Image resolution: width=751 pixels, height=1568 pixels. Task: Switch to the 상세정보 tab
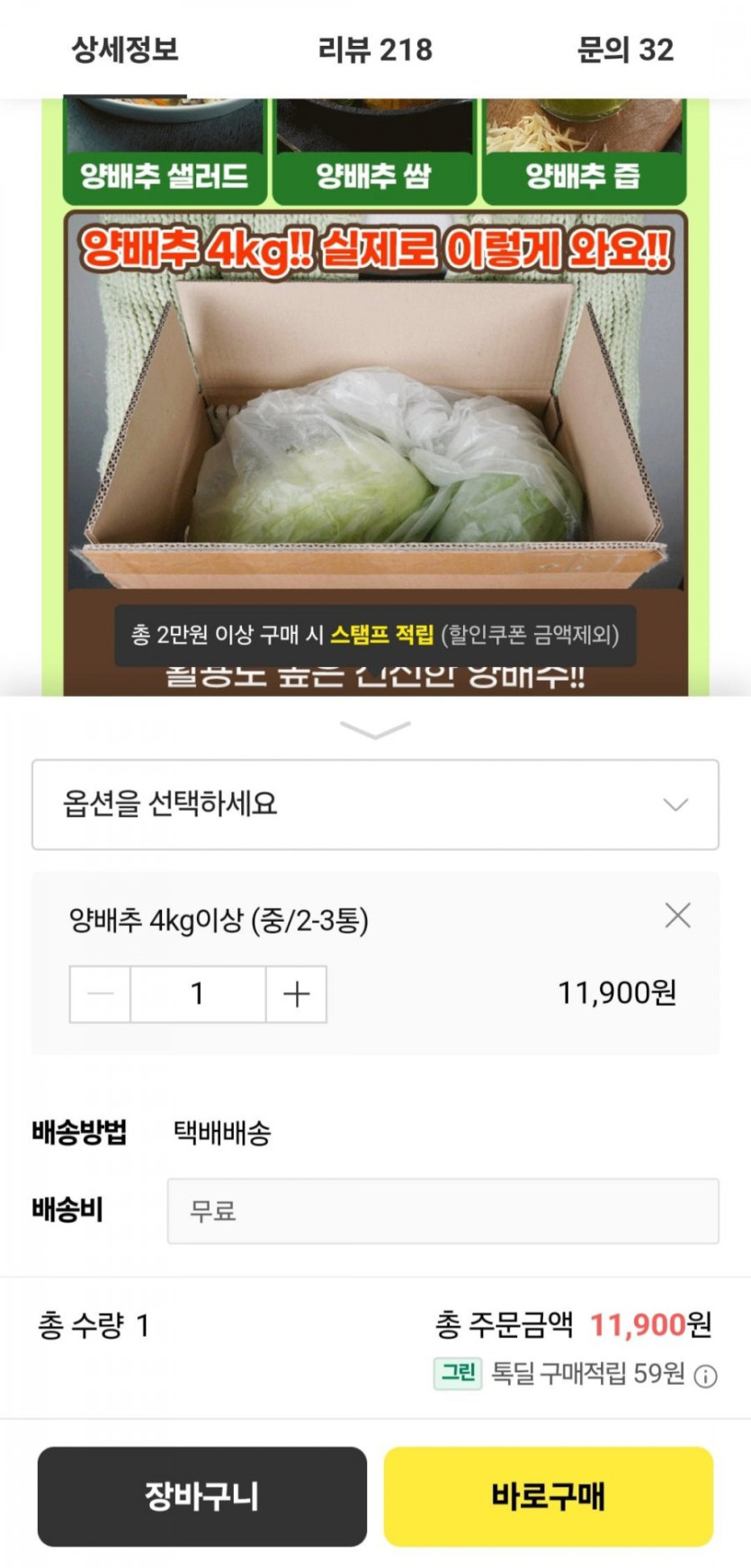(125, 49)
